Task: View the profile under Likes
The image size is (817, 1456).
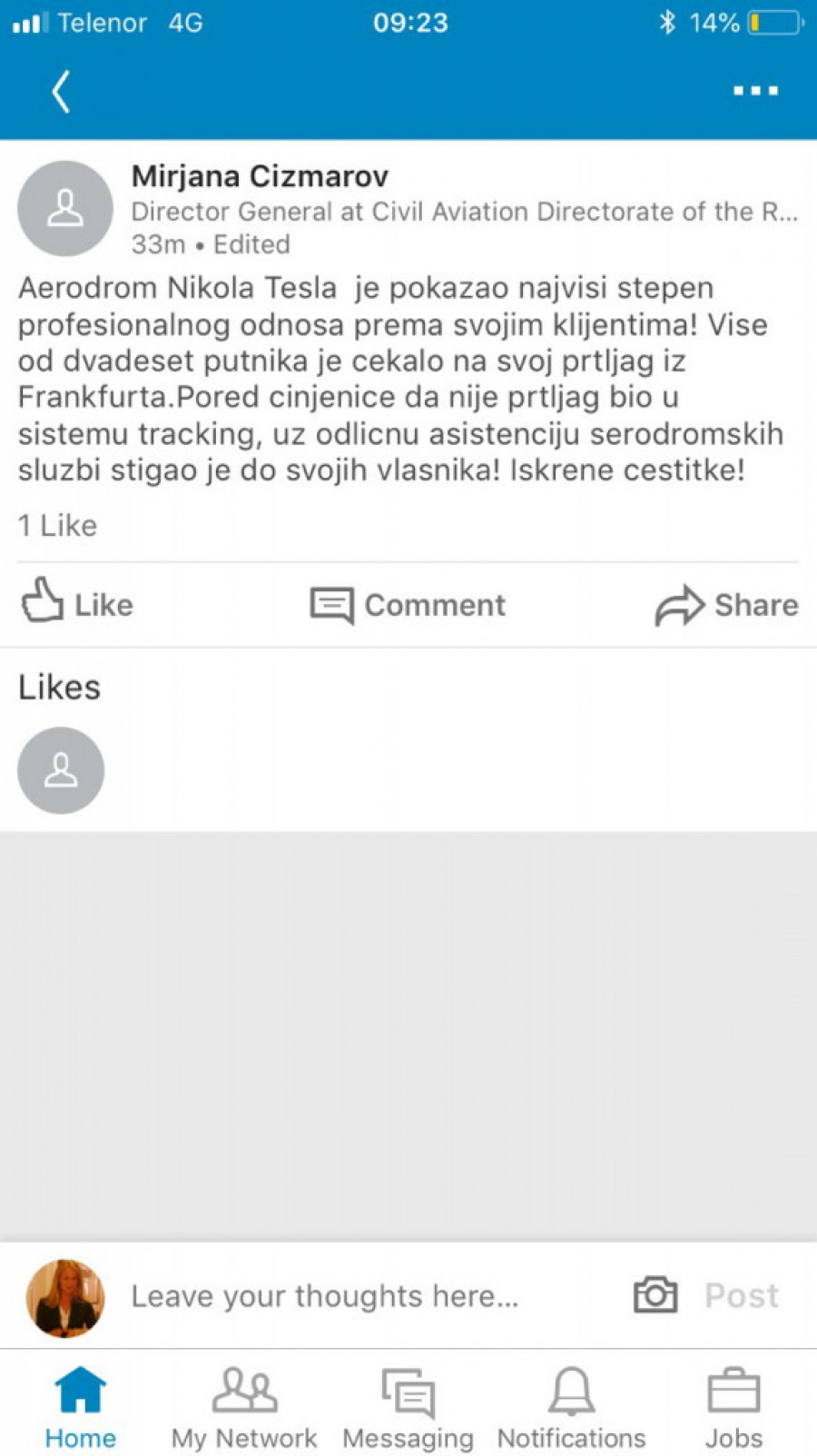Action: pyautogui.click(x=61, y=770)
